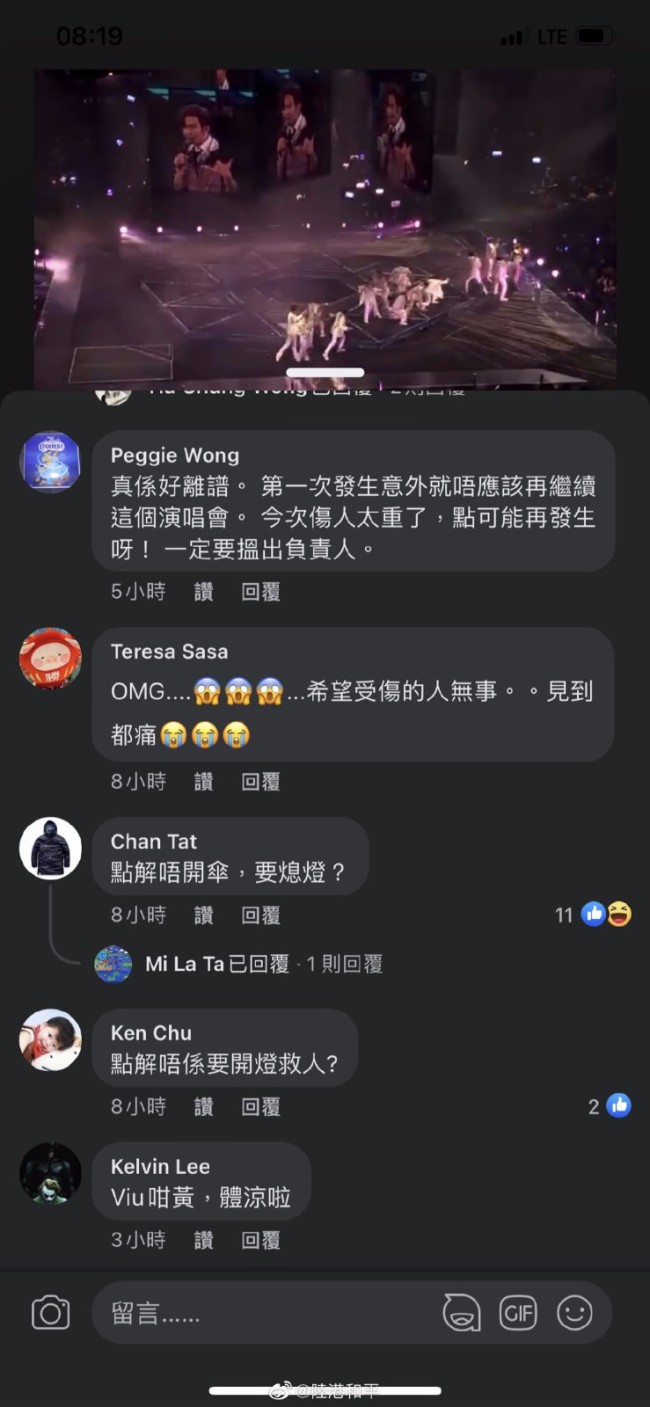
Task: Like Chan Tat's comment
Action: (x=204, y=914)
